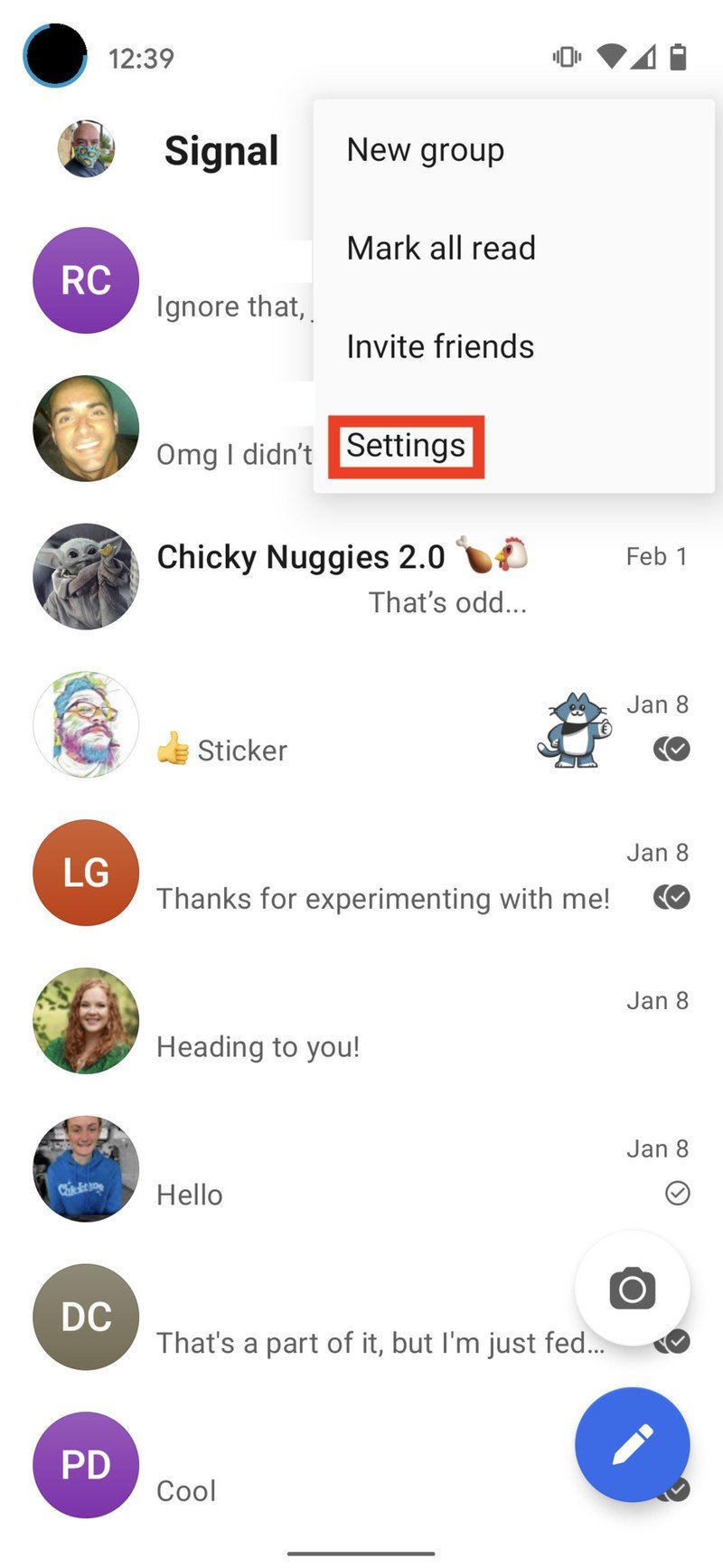Select Settings from the overflow menu

coord(406,446)
